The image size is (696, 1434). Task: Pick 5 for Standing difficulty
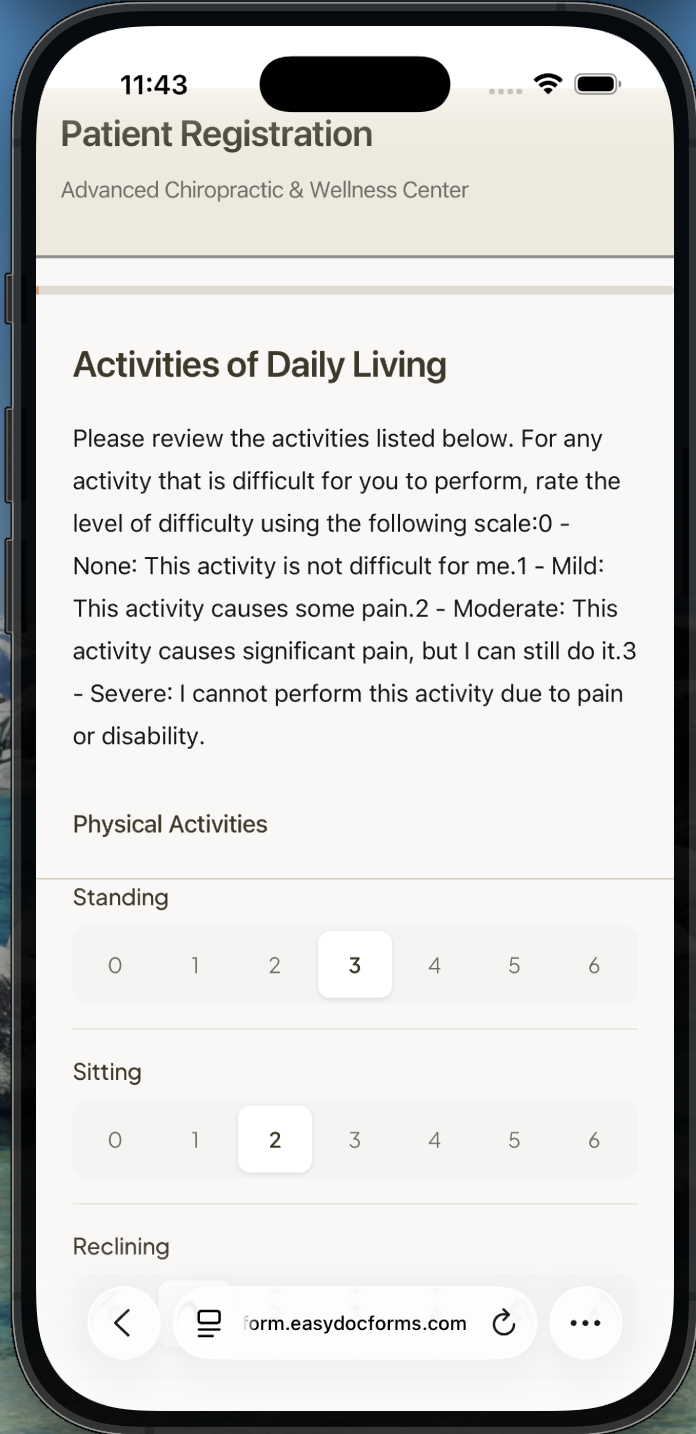point(514,965)
